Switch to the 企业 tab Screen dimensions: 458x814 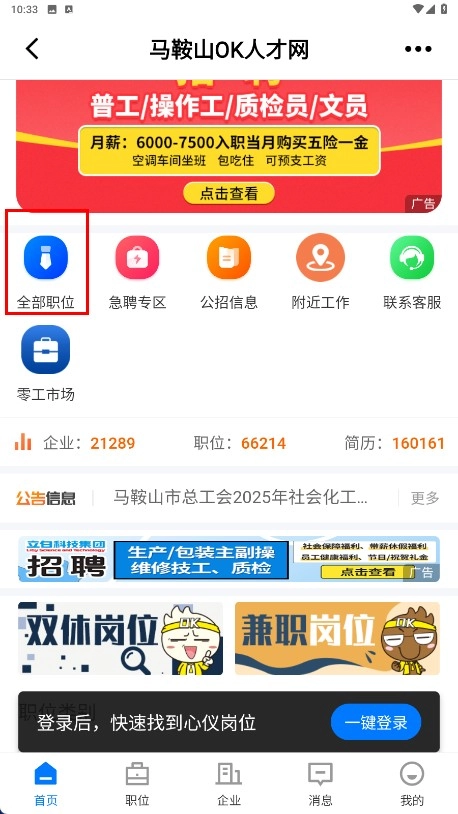click(x=229, y=784)
